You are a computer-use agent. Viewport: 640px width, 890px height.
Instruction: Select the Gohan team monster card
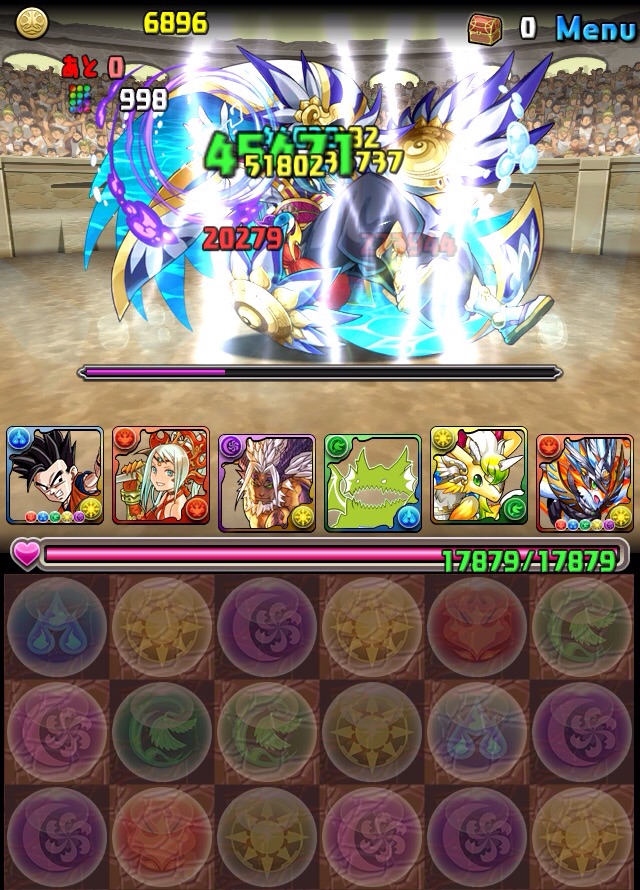point(55,477)
